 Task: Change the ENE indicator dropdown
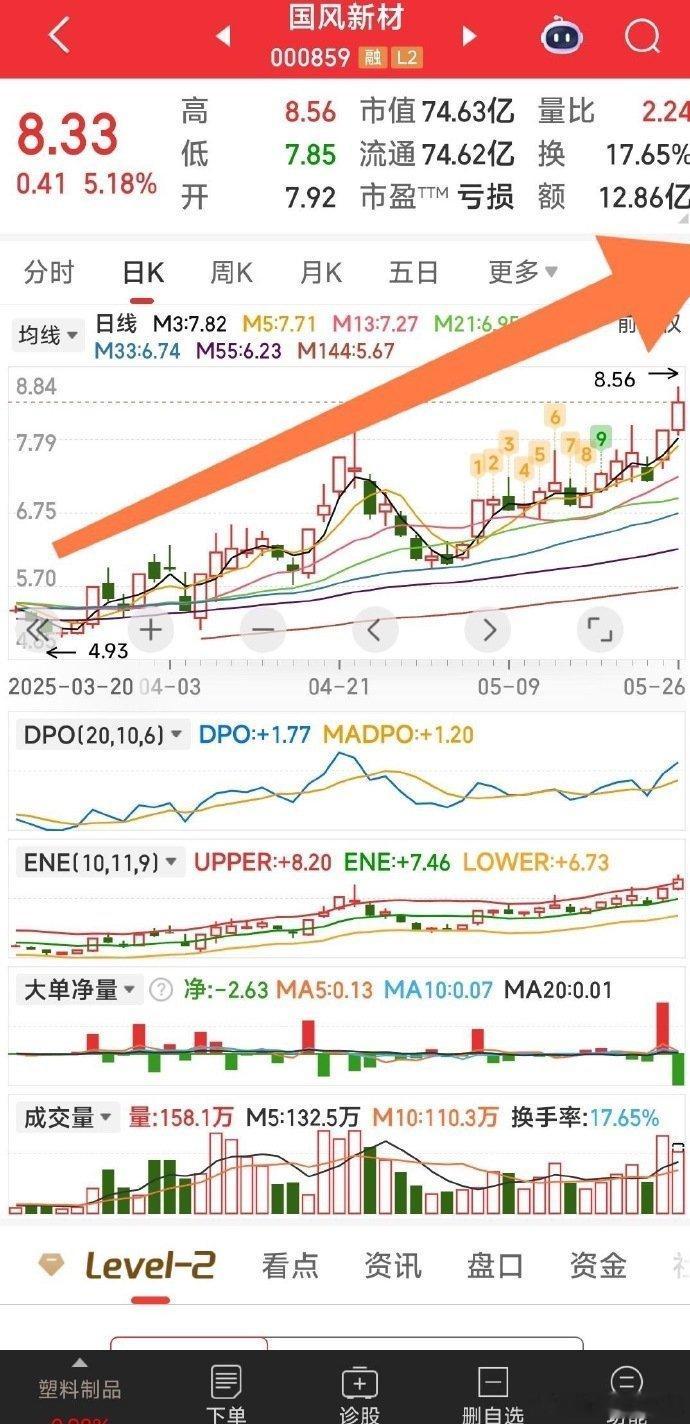click(x=100, y=862)
